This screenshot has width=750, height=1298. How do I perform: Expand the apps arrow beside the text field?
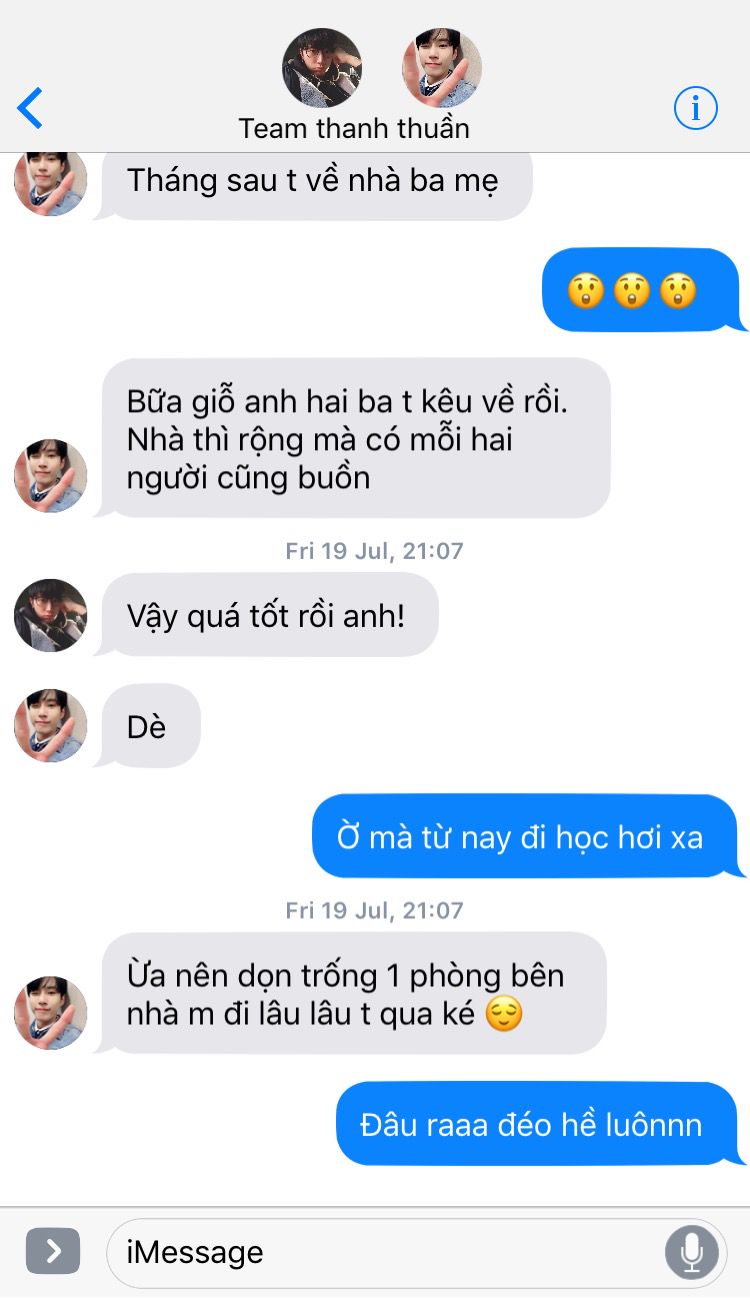click(53, 1251)
